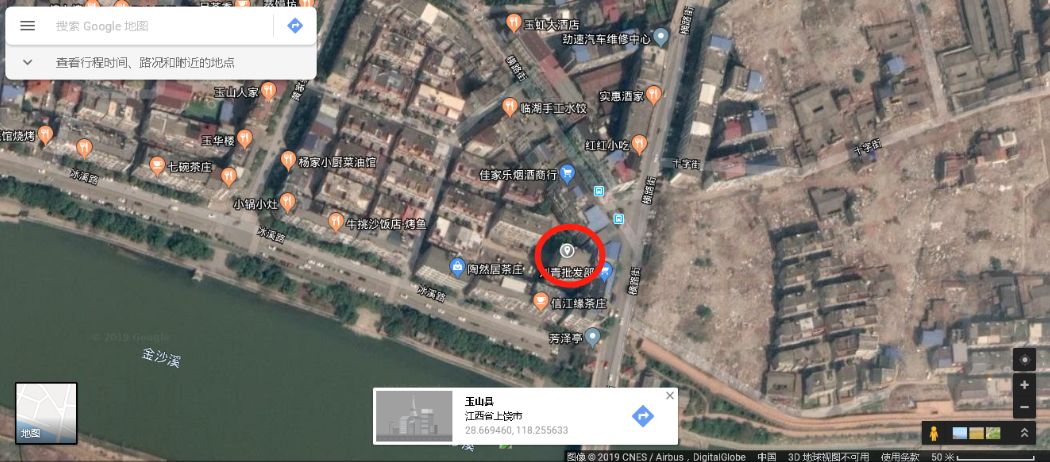
Task: Open the 陶然居茶庄 map pin
Action: [457, 267]
